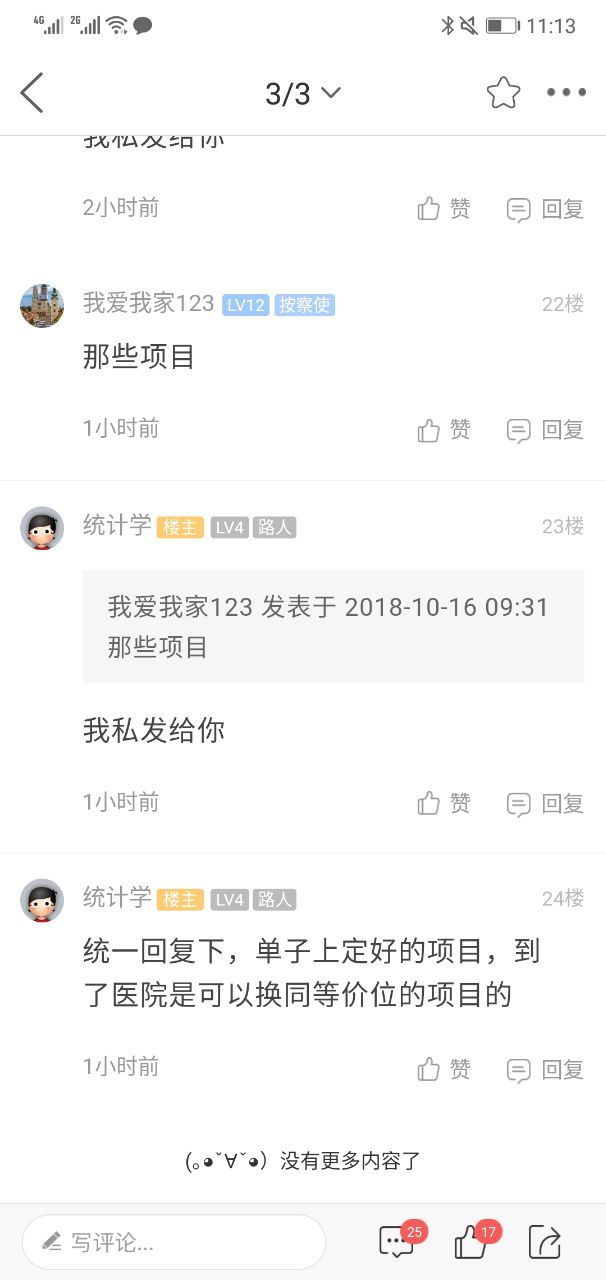Image resolution: width=606 pixels, height=1280 pixels.
Task: Reply to the comment posted 2小时前
Action: pos(545,209)
